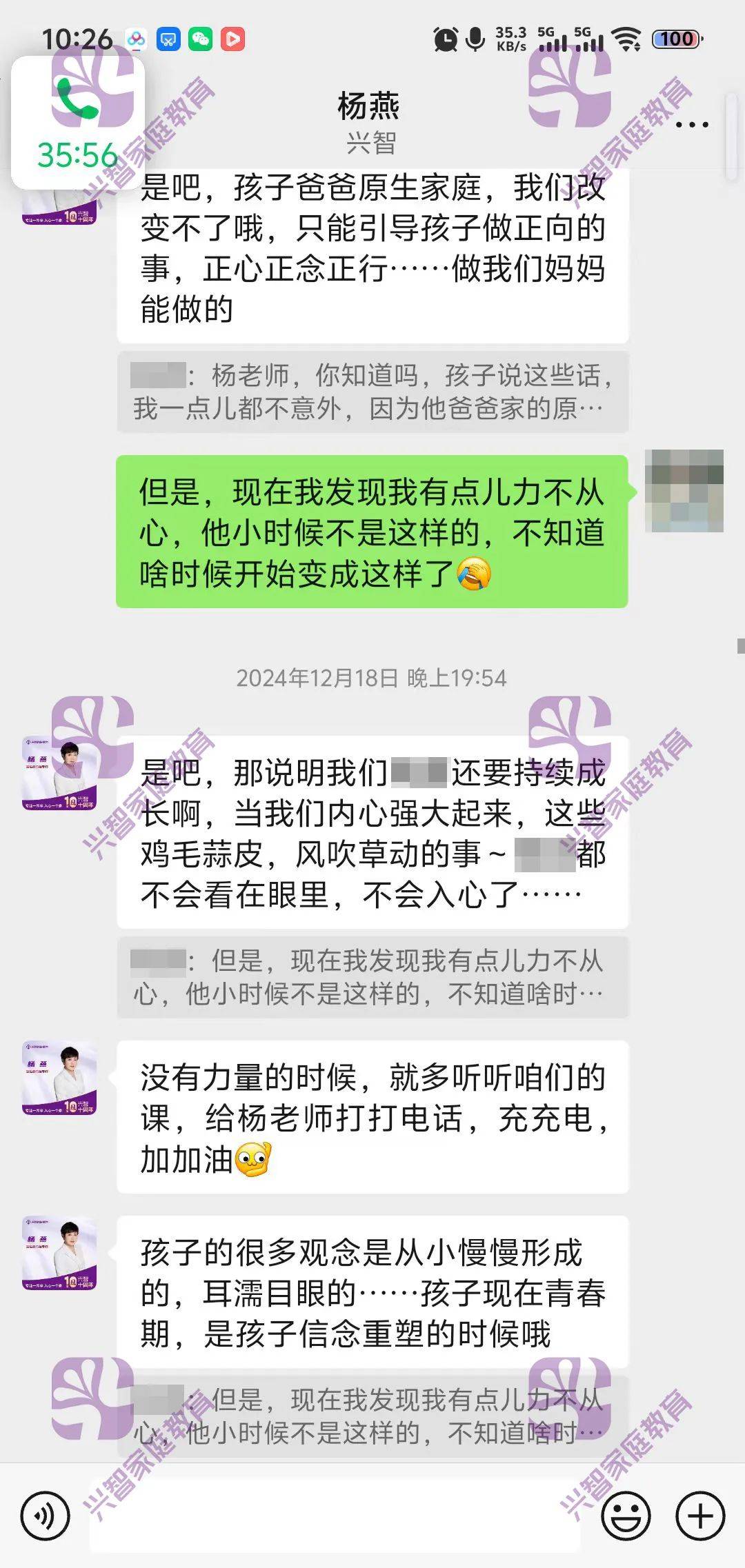
Task: Focus the message text input box
Action: [x=335, y=1516]
